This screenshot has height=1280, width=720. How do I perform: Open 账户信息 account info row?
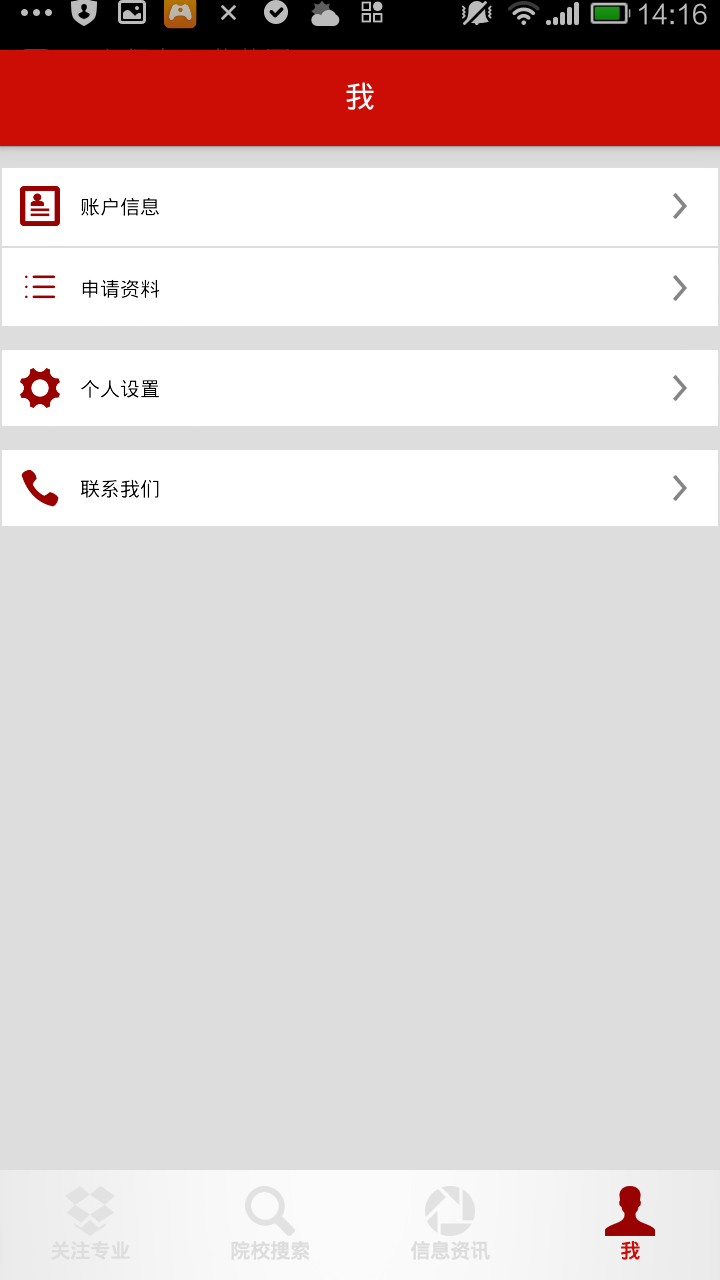click(x=360, y=207)
